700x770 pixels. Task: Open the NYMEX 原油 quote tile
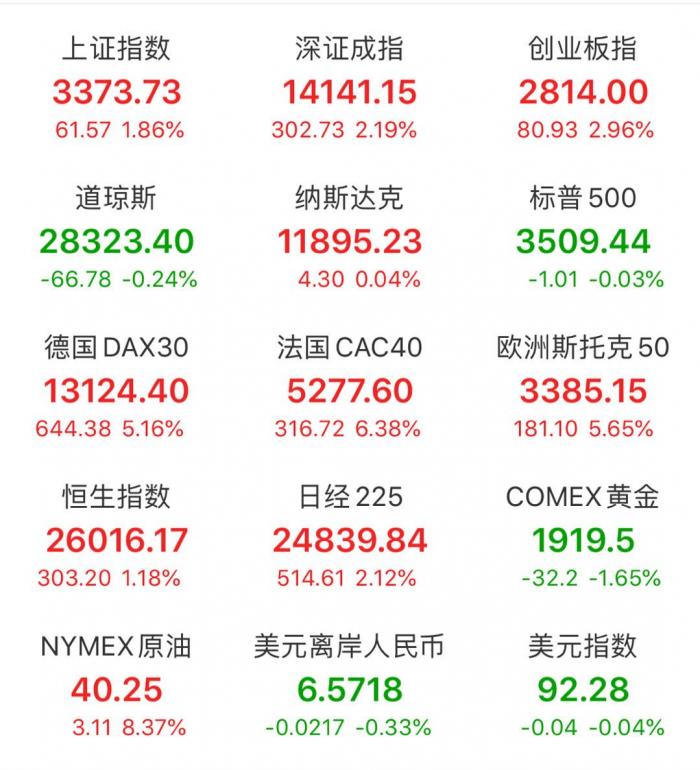tap(117, 688)
